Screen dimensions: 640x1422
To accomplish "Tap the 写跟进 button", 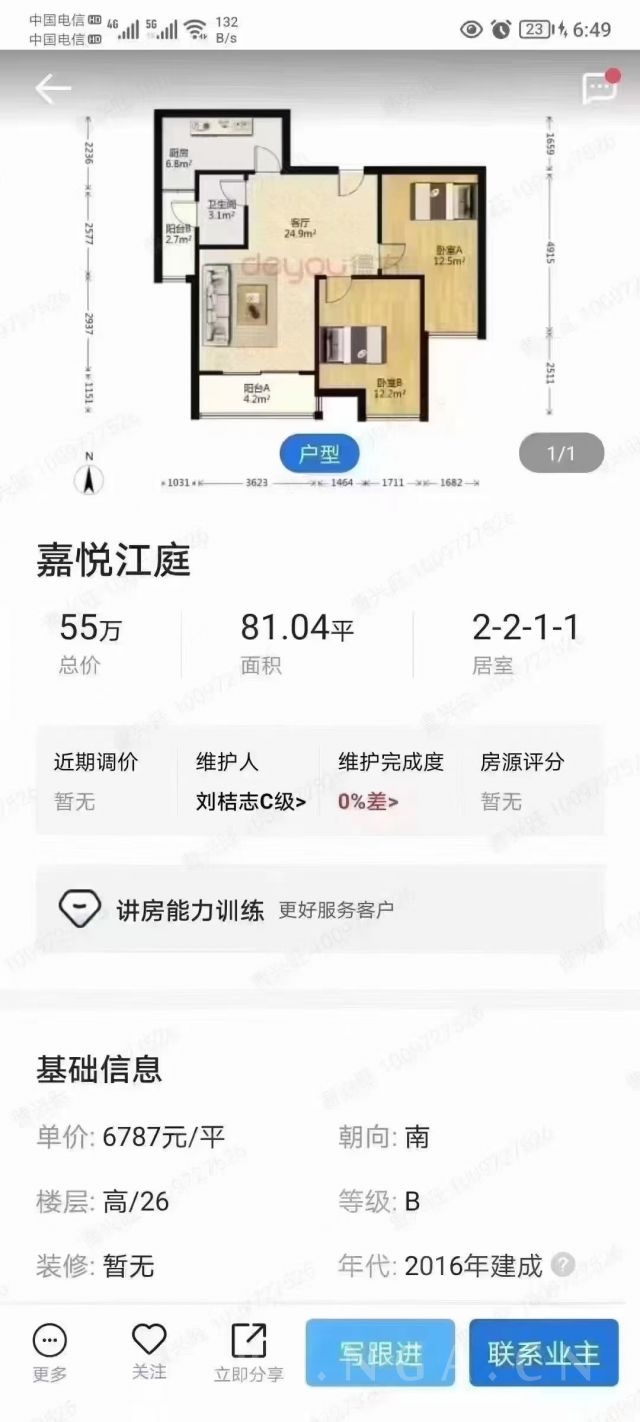I will tap(380, 1354).
